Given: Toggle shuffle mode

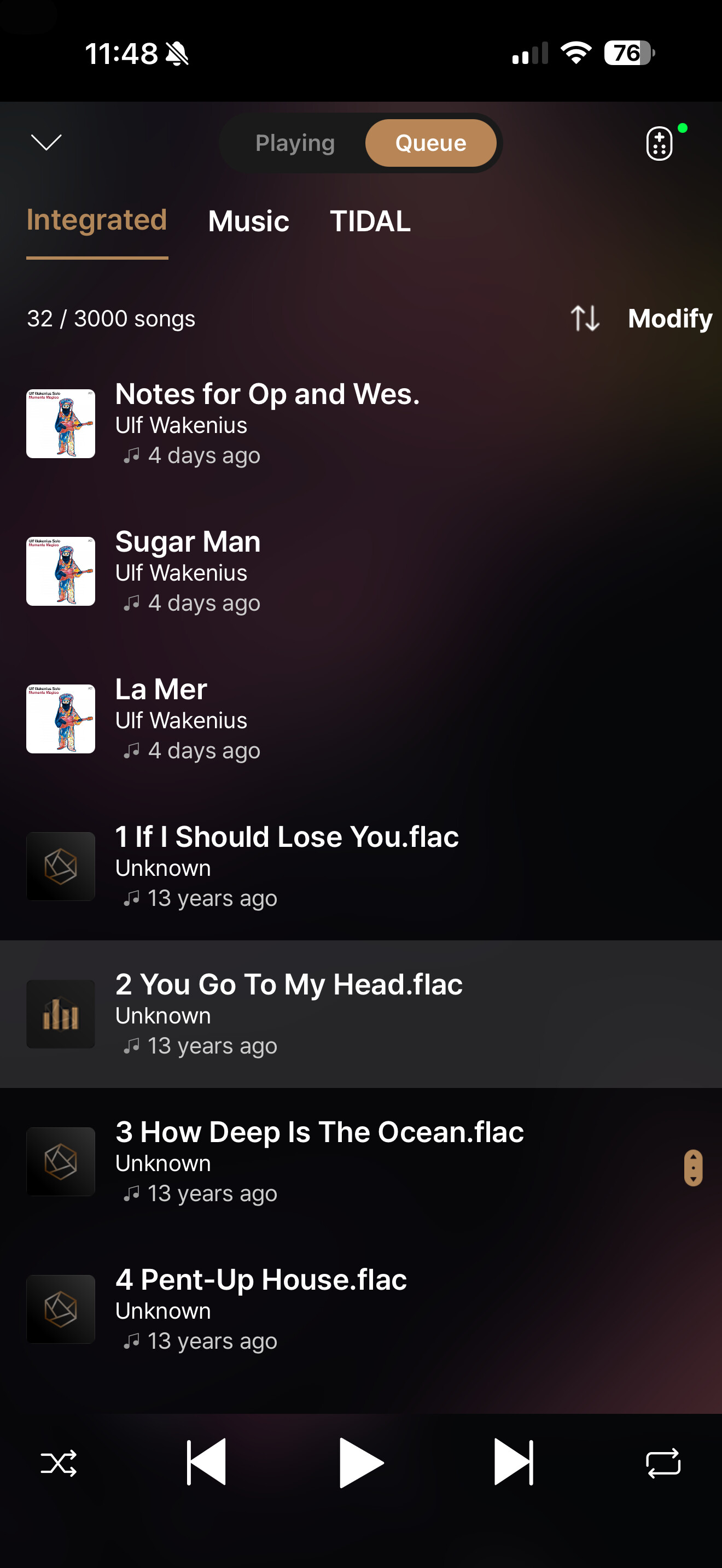Looking at the screenshot, I should click(x=59, y=1462).
